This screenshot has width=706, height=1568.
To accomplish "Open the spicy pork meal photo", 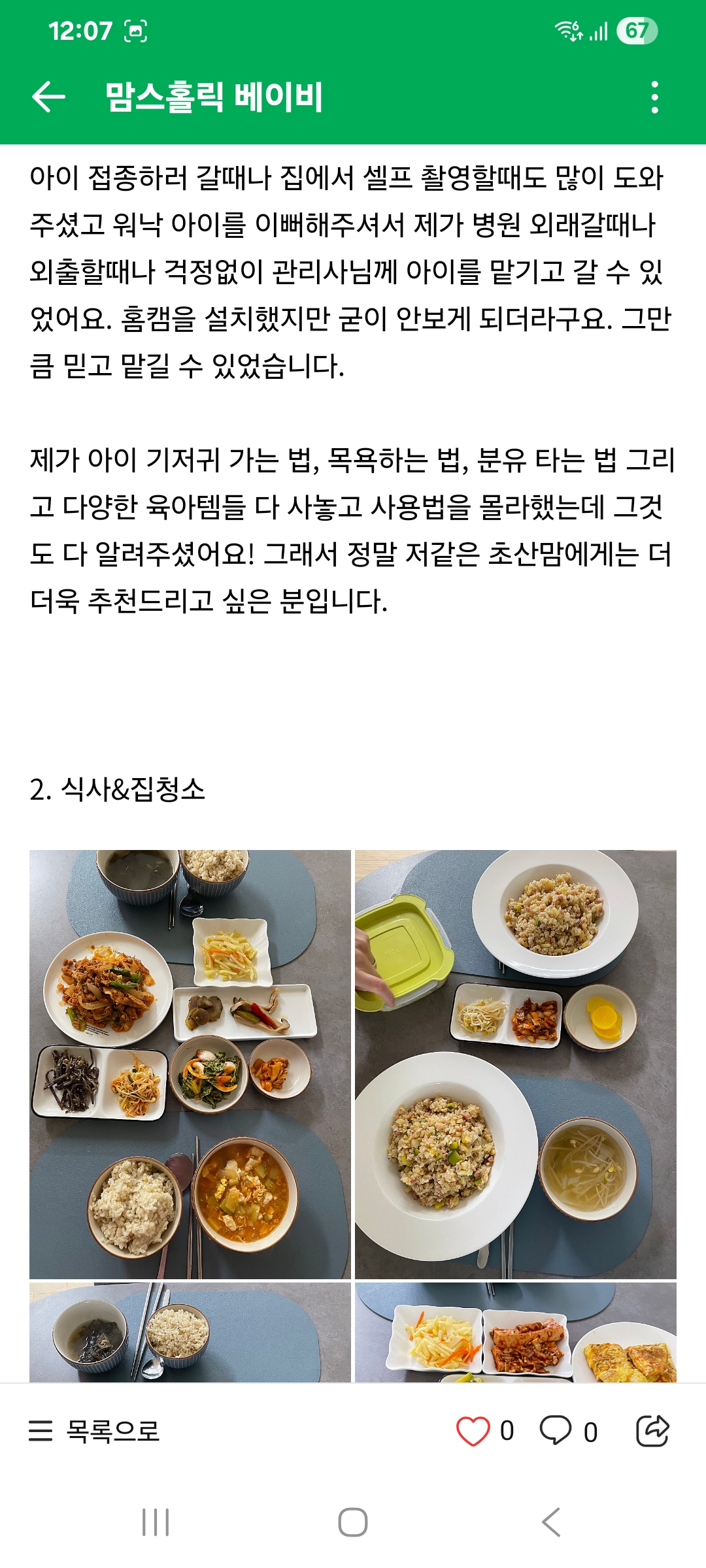I will (x=190, y=1064).
